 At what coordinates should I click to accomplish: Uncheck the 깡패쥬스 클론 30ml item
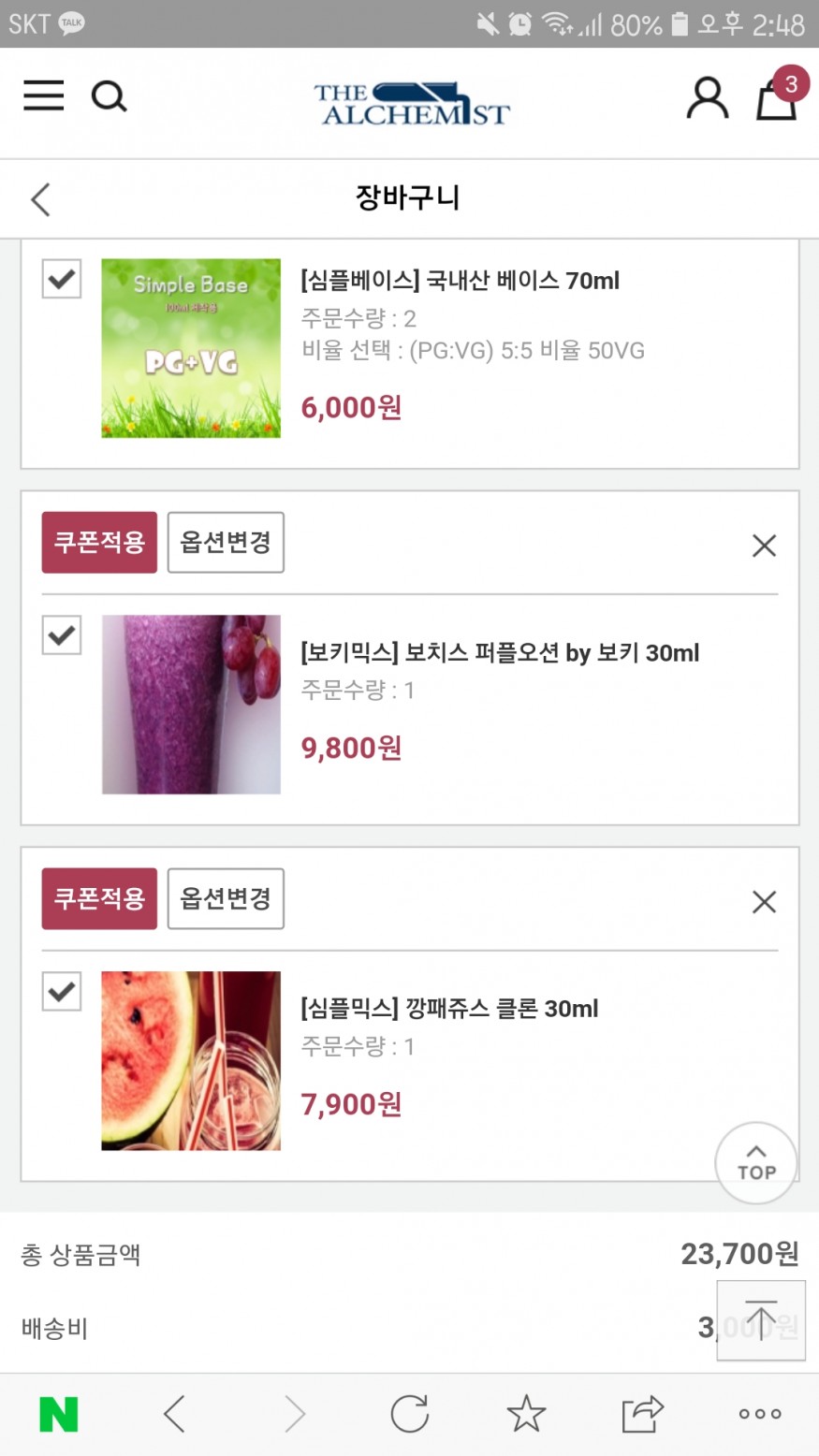tap(62, 992)
